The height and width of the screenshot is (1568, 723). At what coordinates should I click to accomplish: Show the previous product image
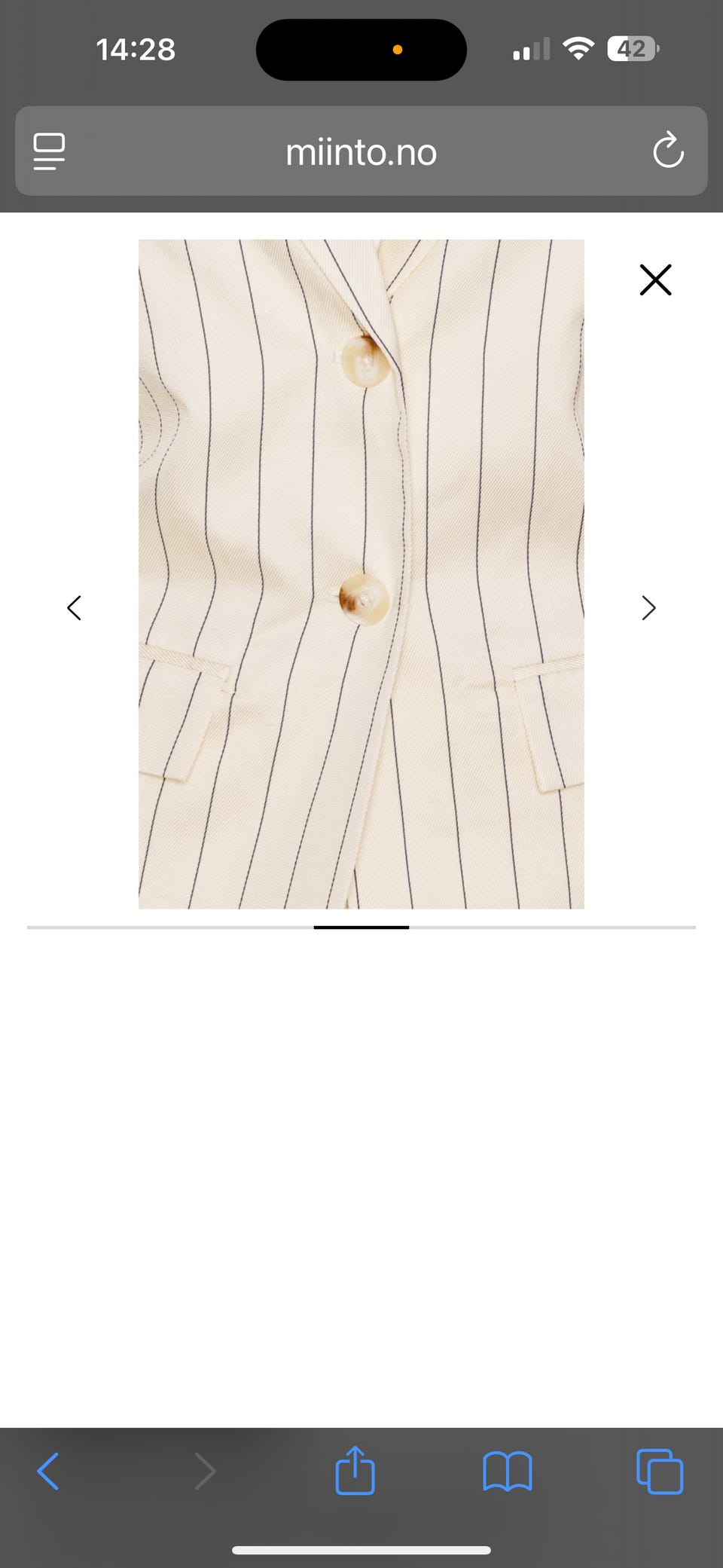coord(74,608)
